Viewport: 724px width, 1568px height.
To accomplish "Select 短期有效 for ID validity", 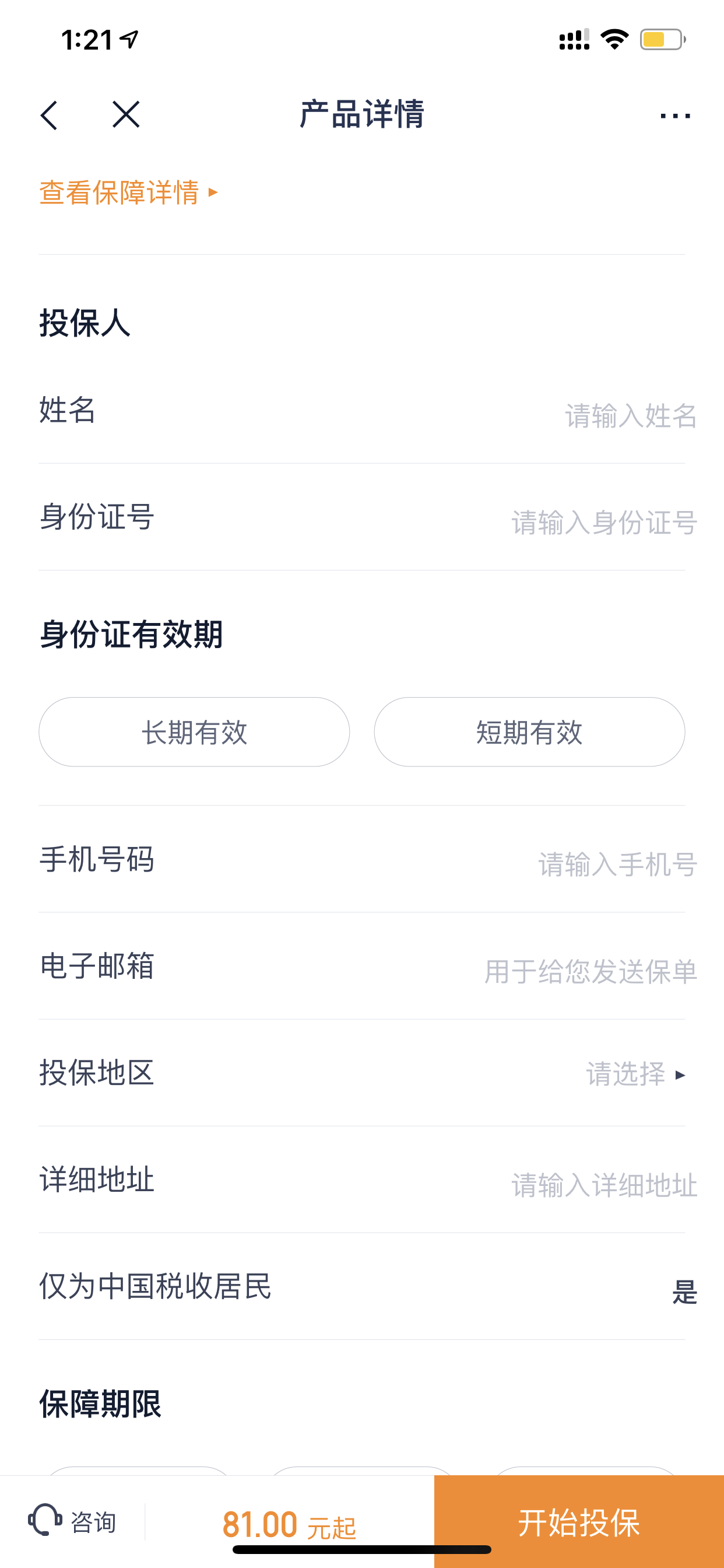I will click(x=529, y=731).
